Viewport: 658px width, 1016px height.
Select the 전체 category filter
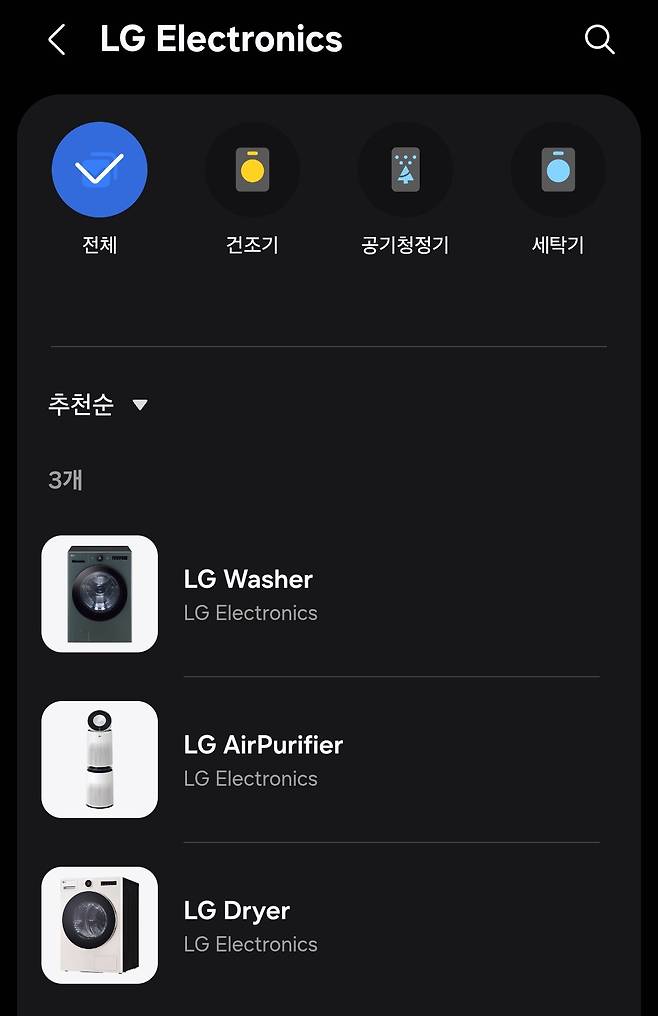(100, 171)
